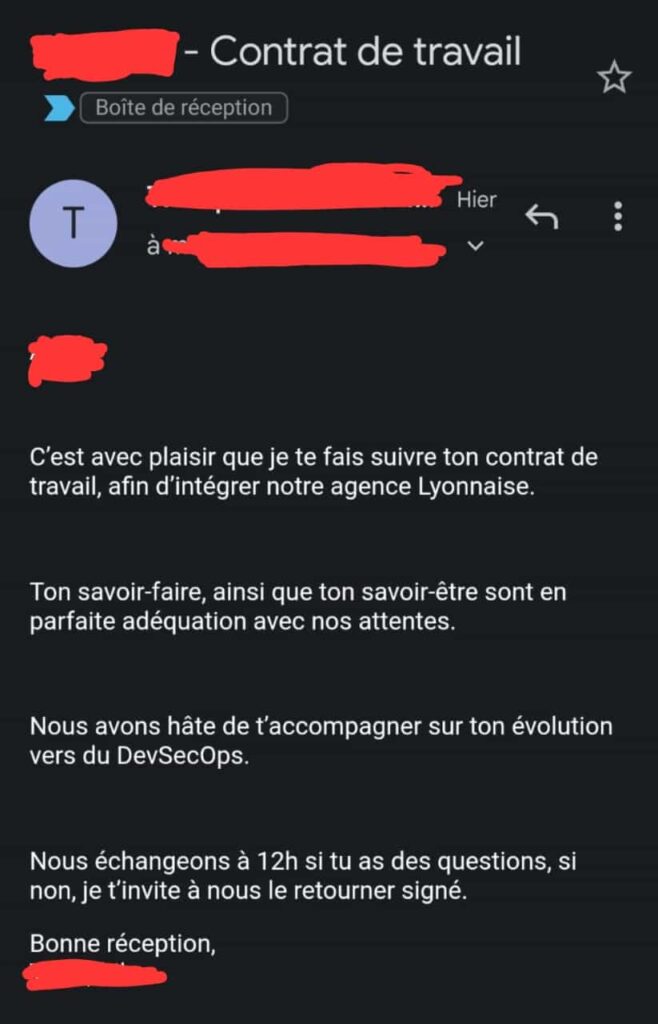
Task: Tap the Boîte de réception label chip
Action: [x=183, y=108]
